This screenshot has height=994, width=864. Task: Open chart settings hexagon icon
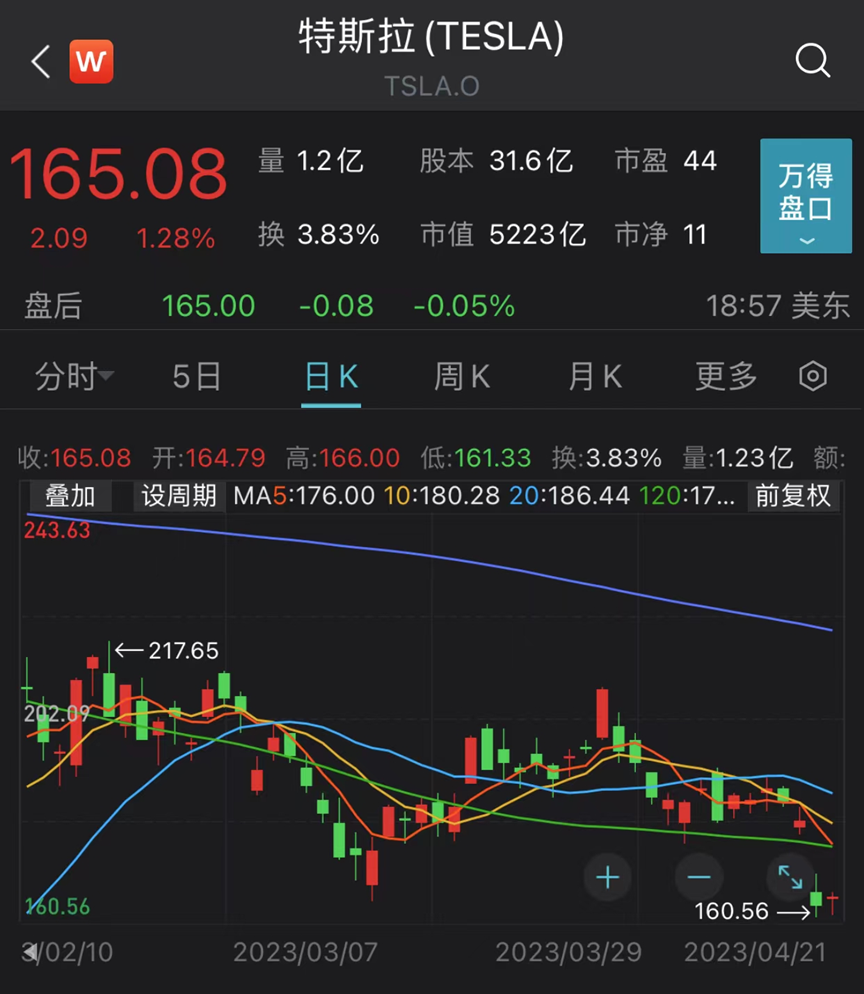tap(813, 377)
